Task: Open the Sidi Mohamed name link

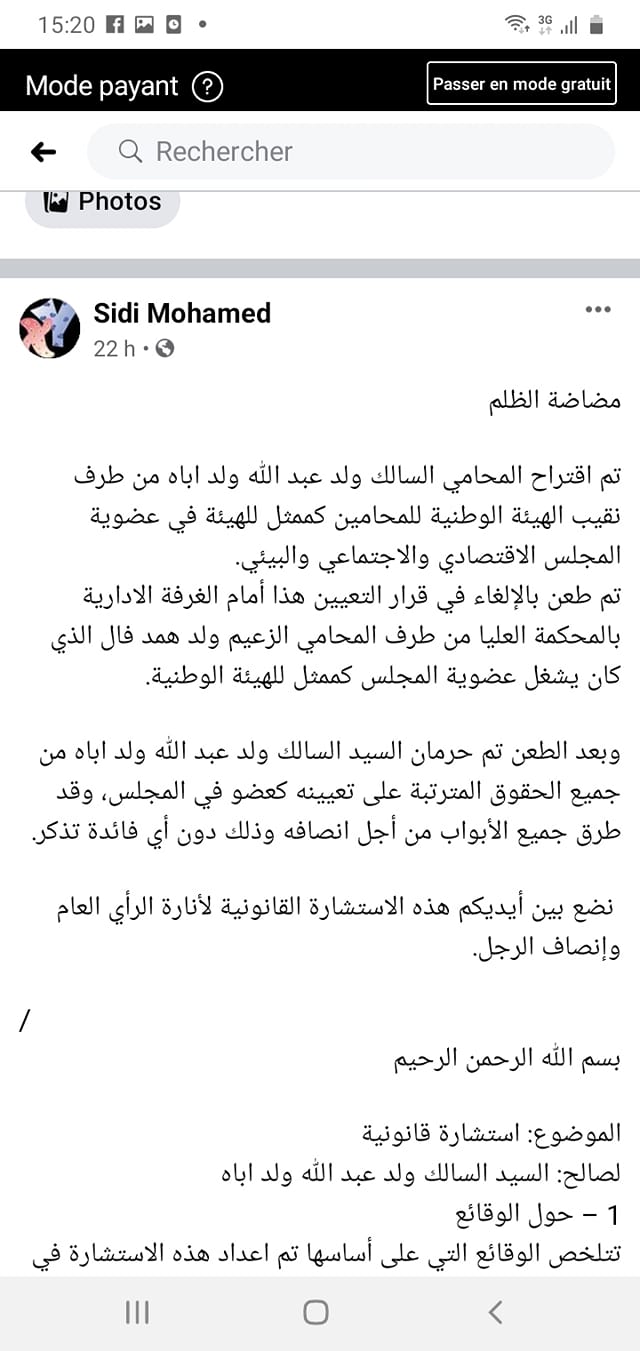Action: click(182, 313)
